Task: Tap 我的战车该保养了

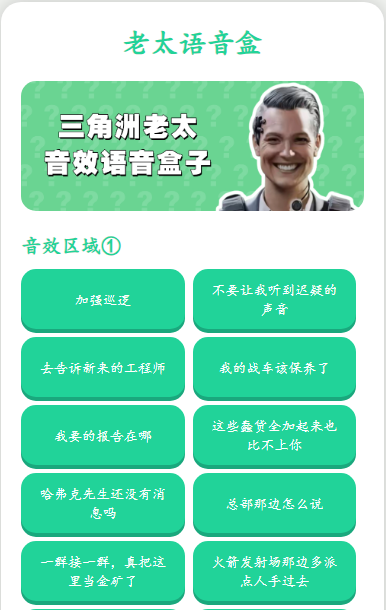Action: click(274, 368)
